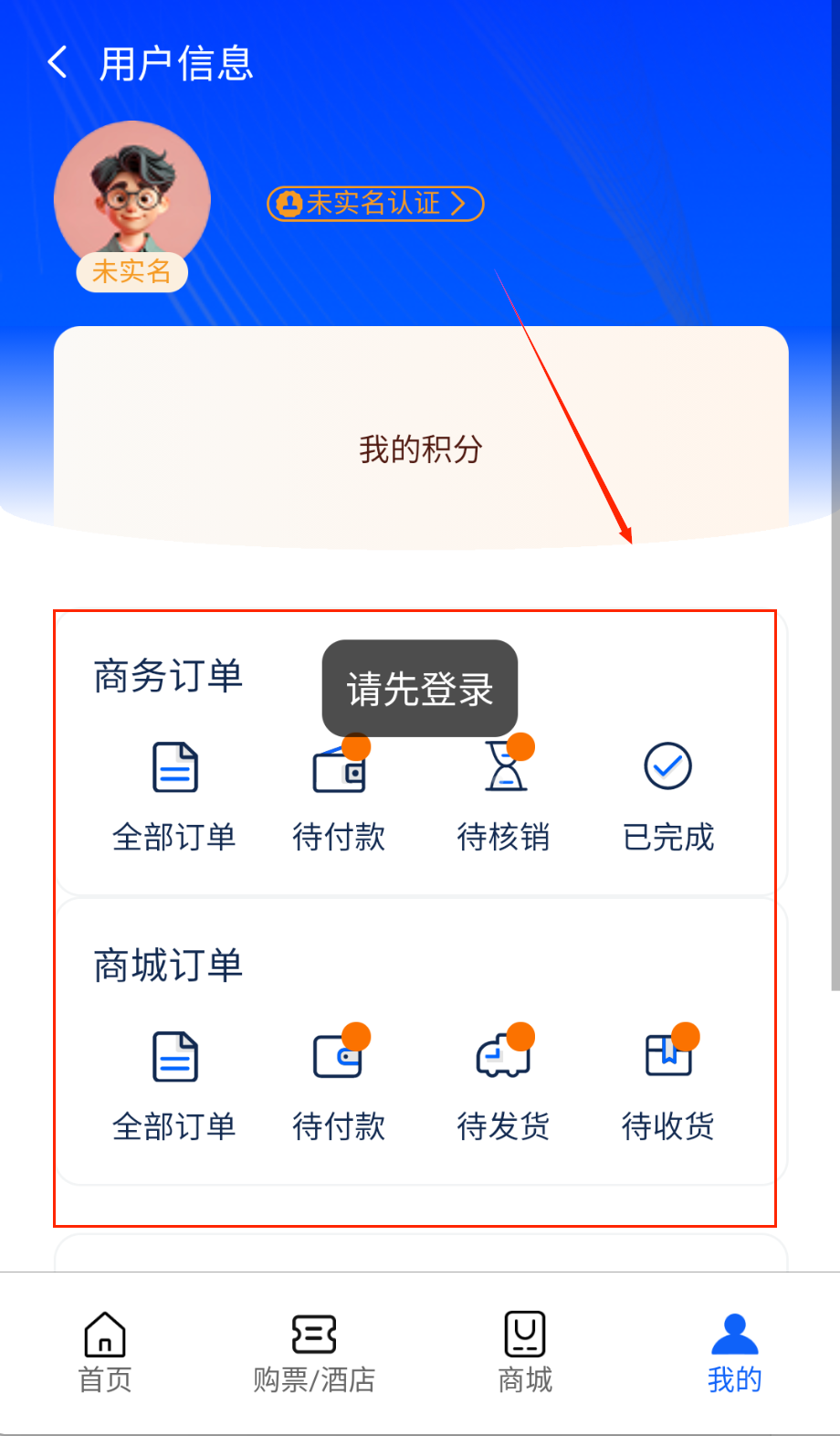
Task: View 待收货 mall orders
Action: (x=667, y=1085)
